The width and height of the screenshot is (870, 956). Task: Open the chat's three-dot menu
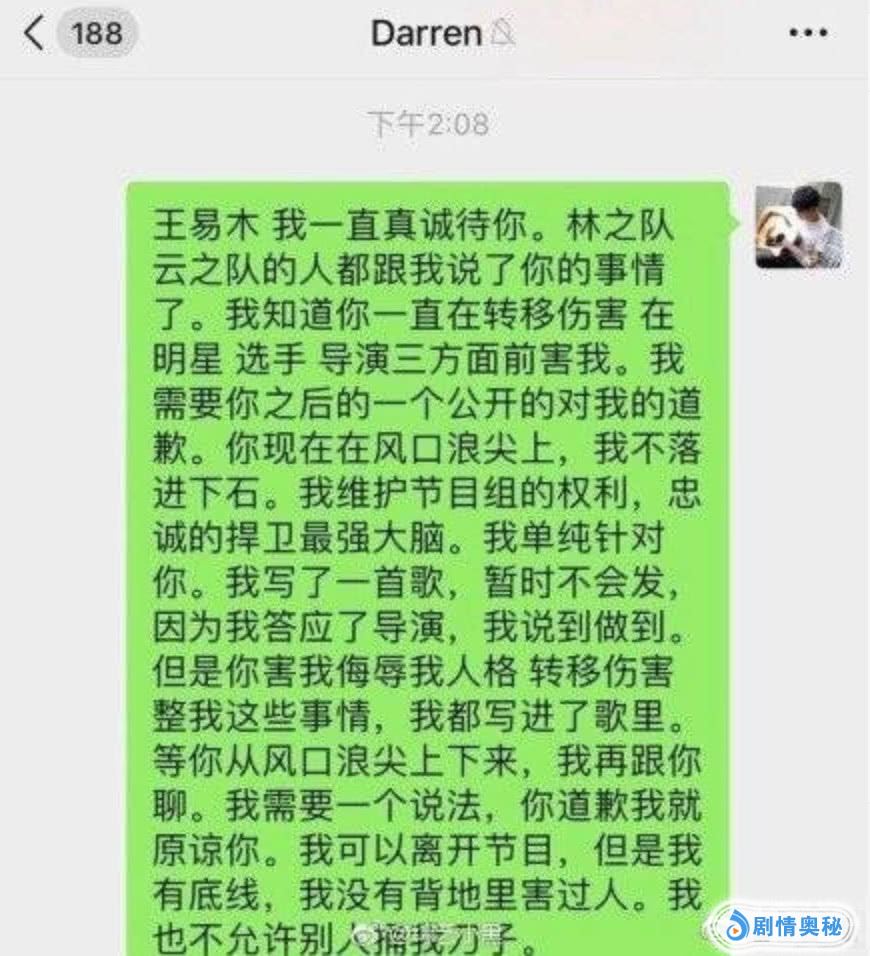[x=807, y=33]
